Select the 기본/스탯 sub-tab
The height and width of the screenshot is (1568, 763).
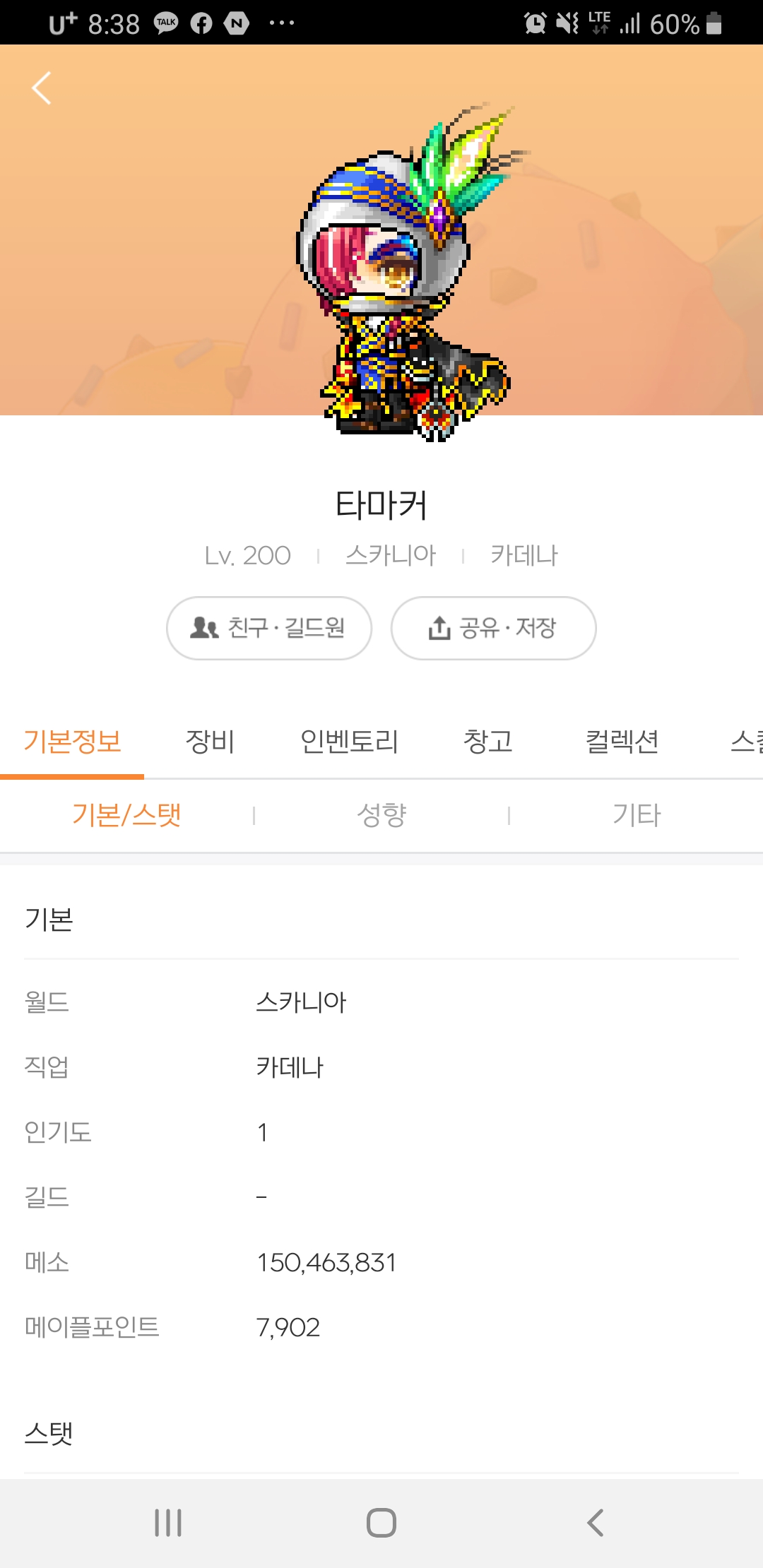tap(127, 815)
